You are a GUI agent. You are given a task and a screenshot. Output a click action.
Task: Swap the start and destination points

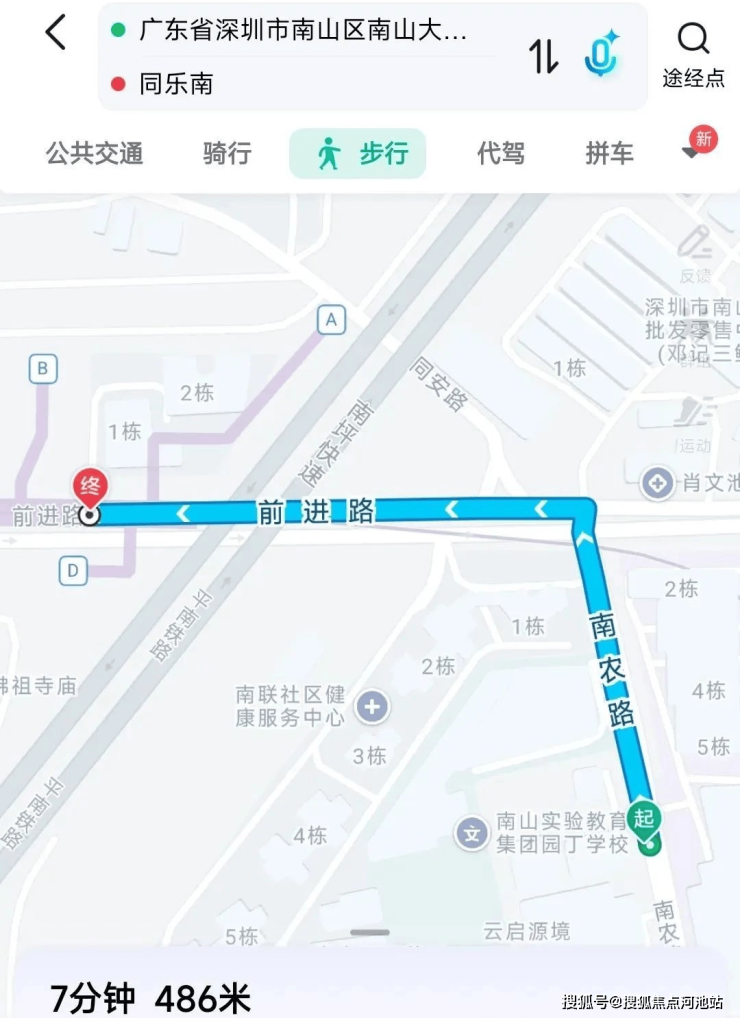point(544,56)
